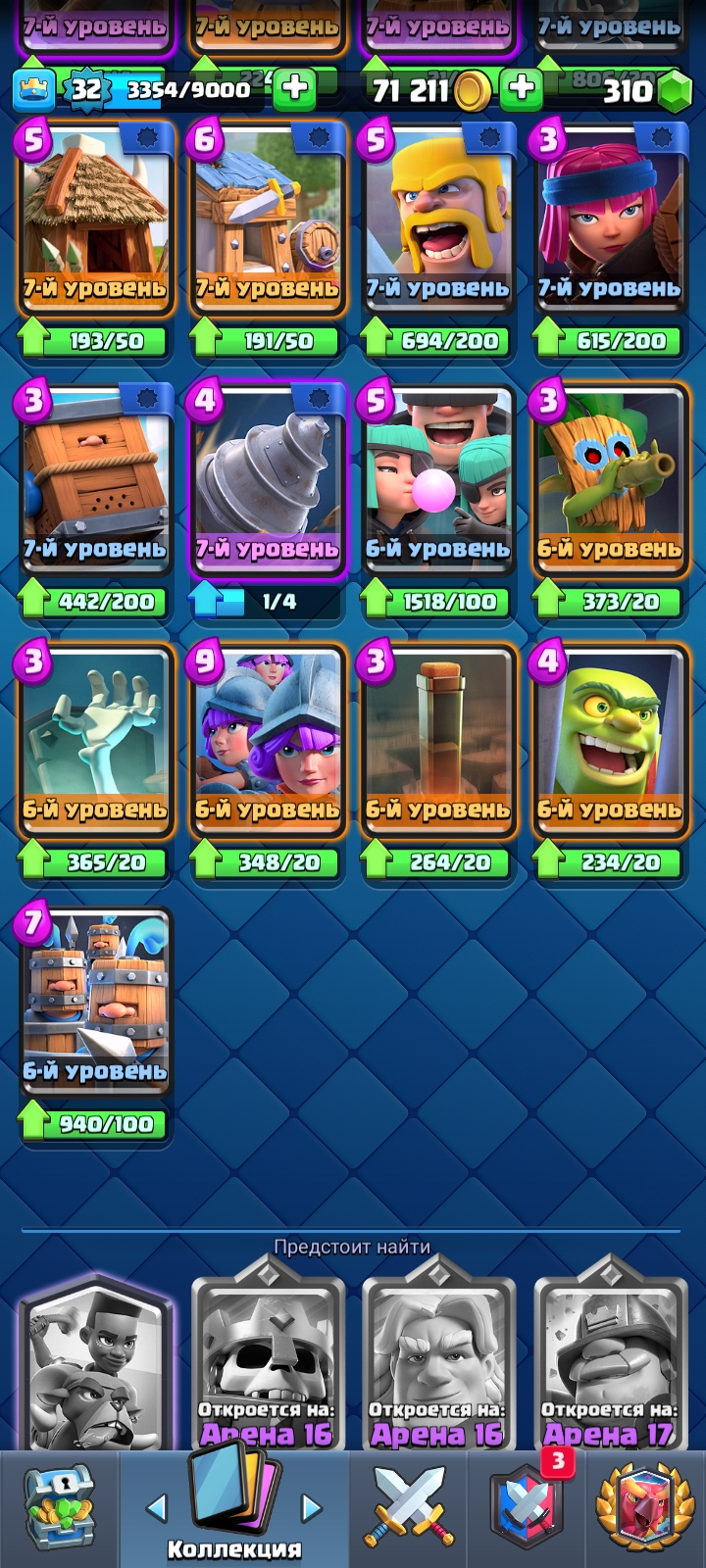Image resolution: width=706 pixels, height=1568 pixels.
Task: Open the Royal Recruits card costing 7
Action: pos(96,1002)
